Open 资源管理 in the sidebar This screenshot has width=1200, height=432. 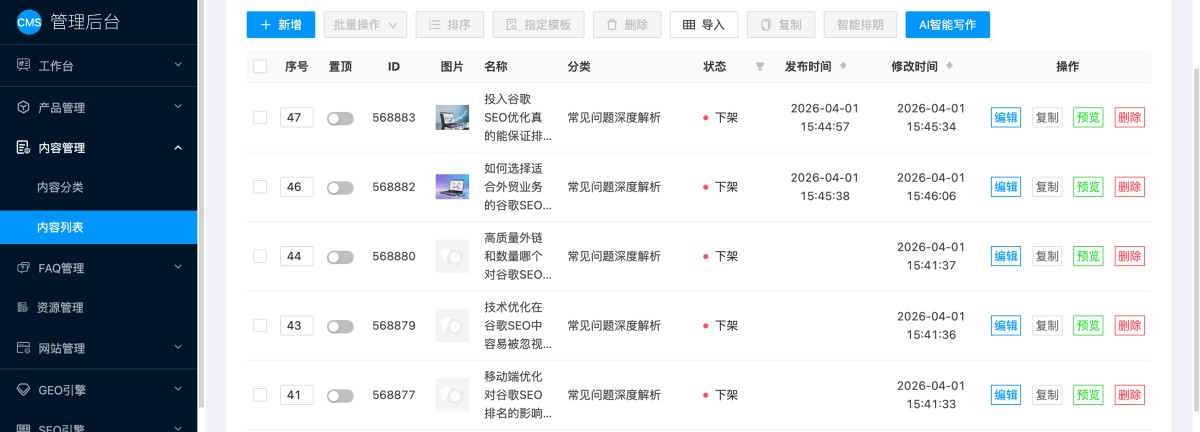[x=60, y=308]
